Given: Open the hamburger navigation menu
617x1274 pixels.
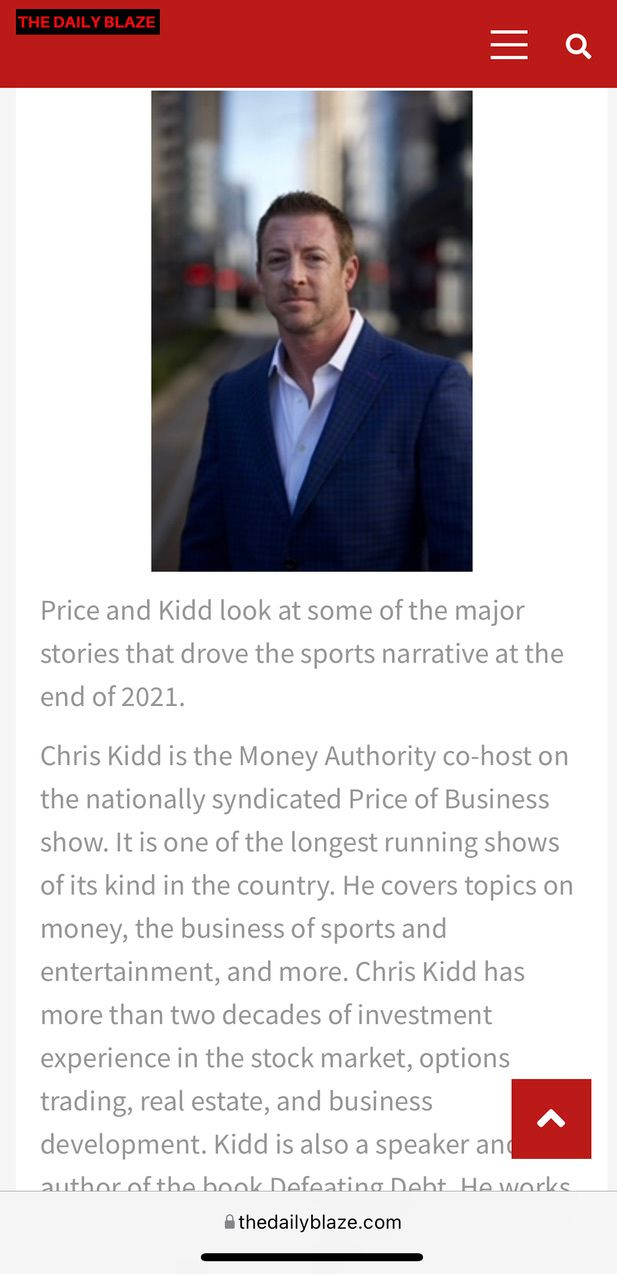Looking at the screenshot, I should point(508,45).
